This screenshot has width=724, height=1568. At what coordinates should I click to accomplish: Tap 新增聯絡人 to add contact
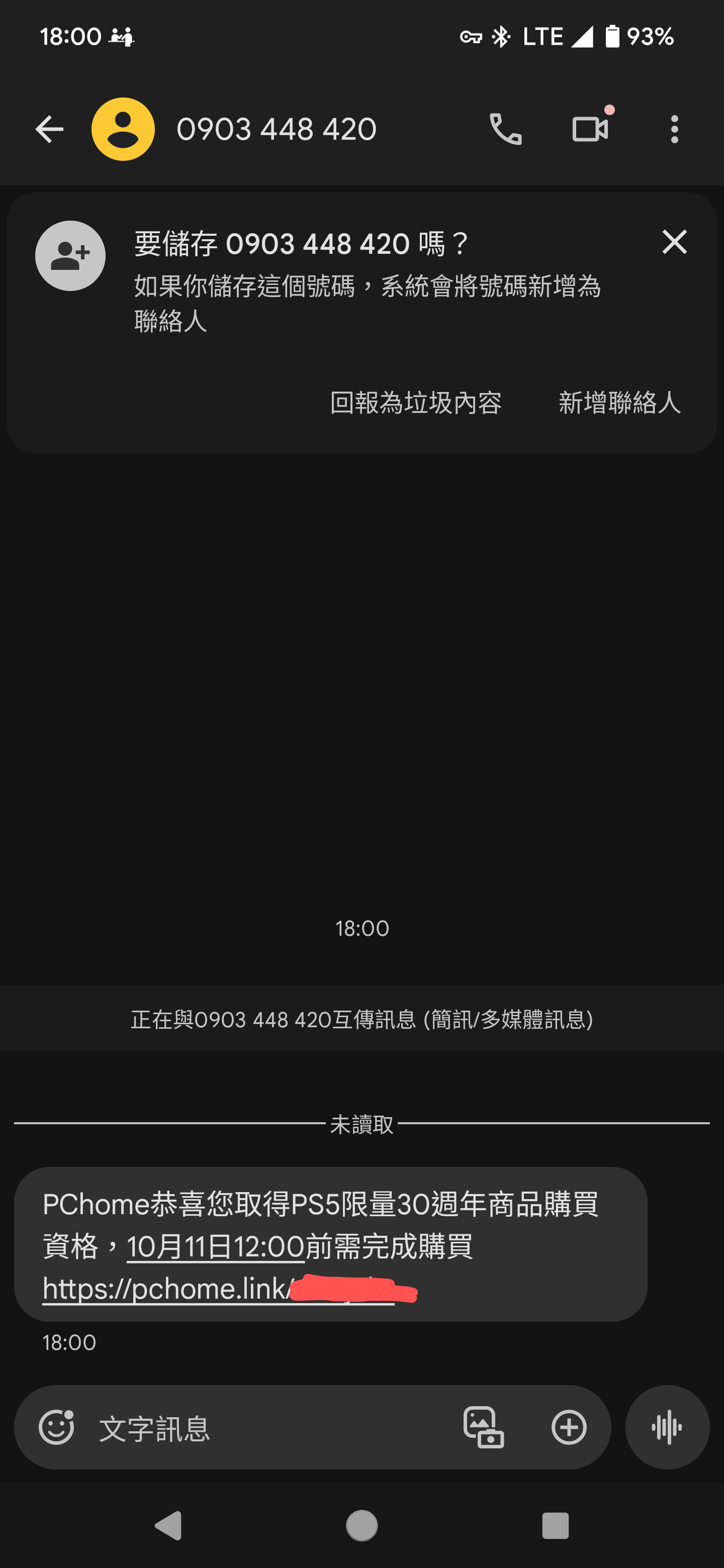click(x=619, y=403)
